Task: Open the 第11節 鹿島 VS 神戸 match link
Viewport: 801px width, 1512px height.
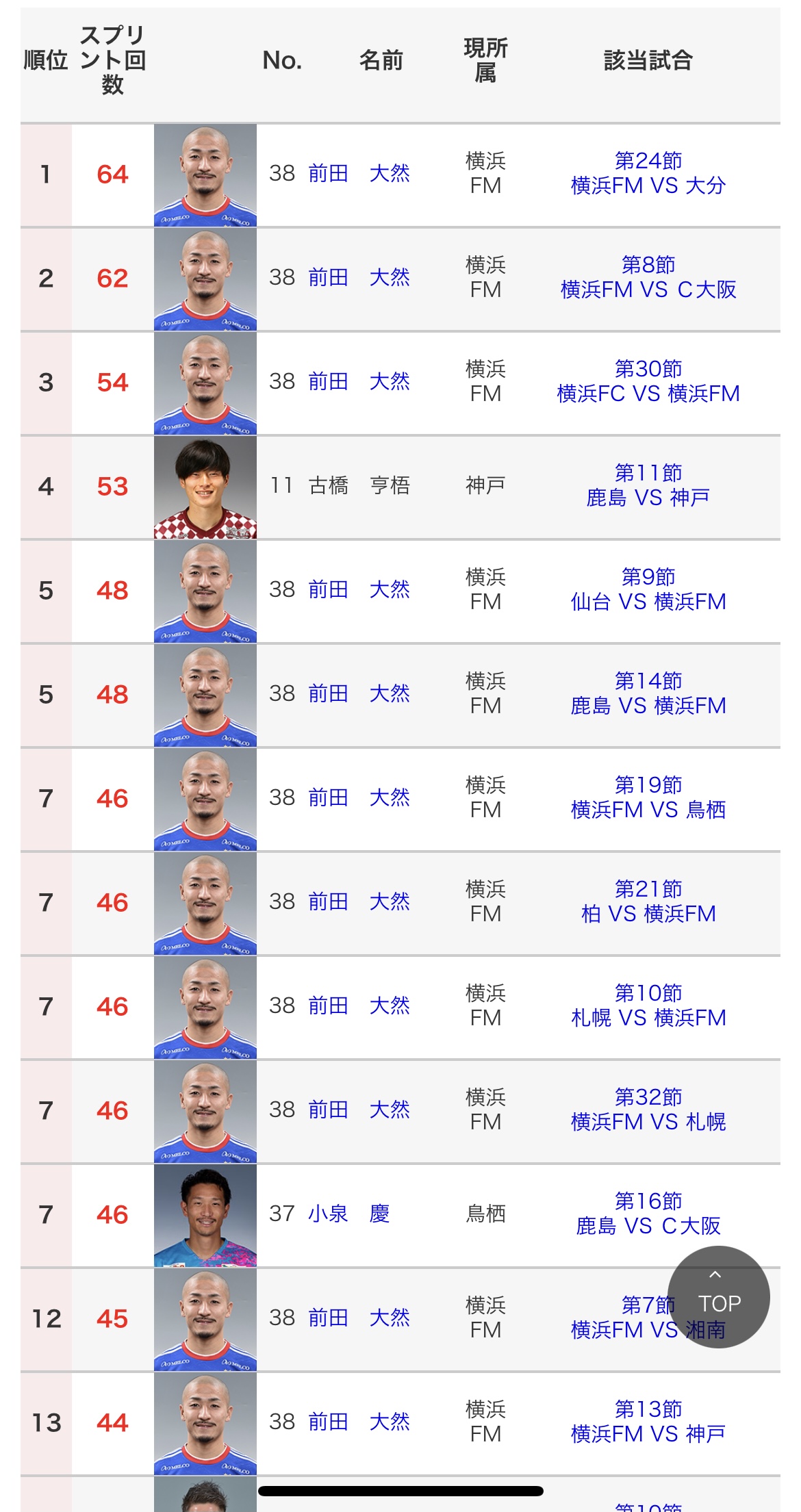Action: (648, 485)
